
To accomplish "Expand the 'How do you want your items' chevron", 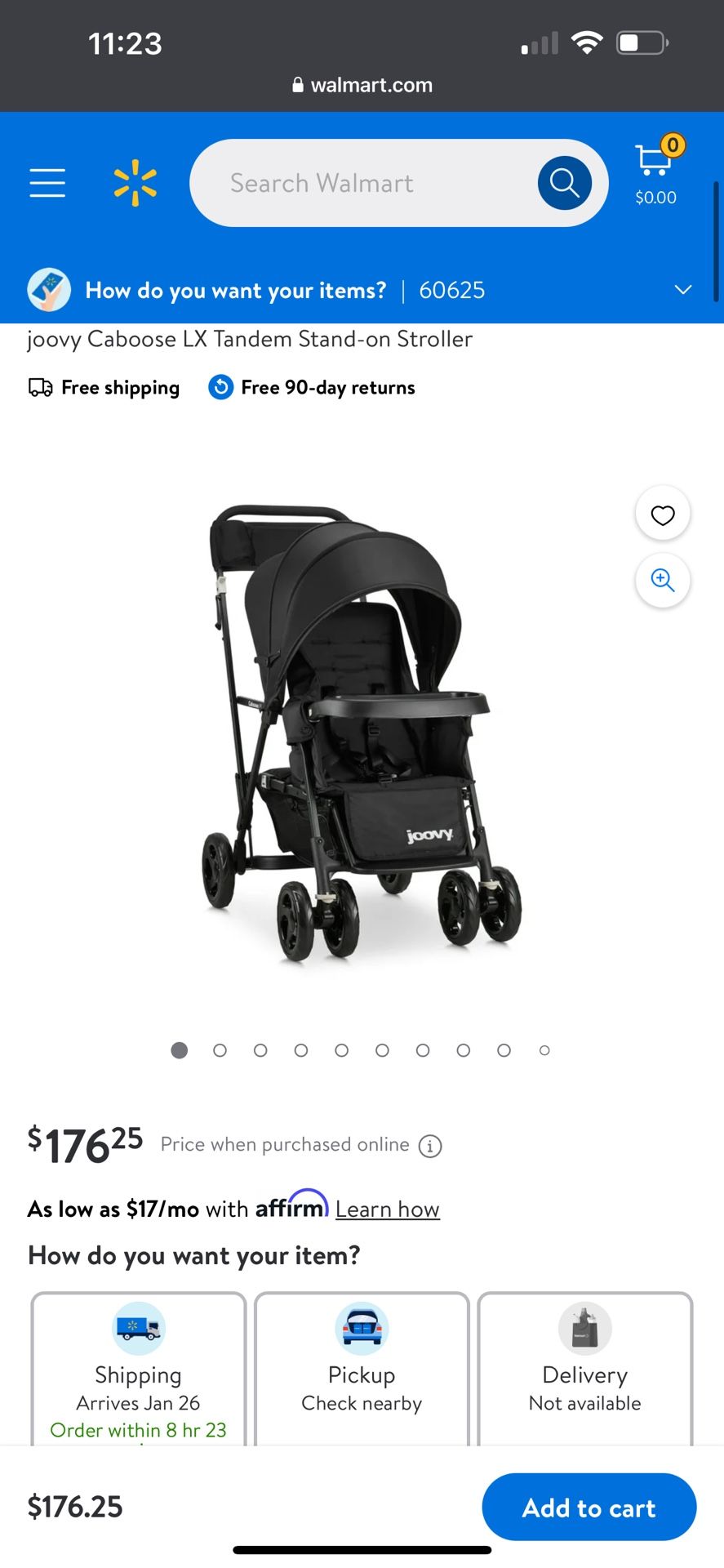I will click(x=682, y=290).
